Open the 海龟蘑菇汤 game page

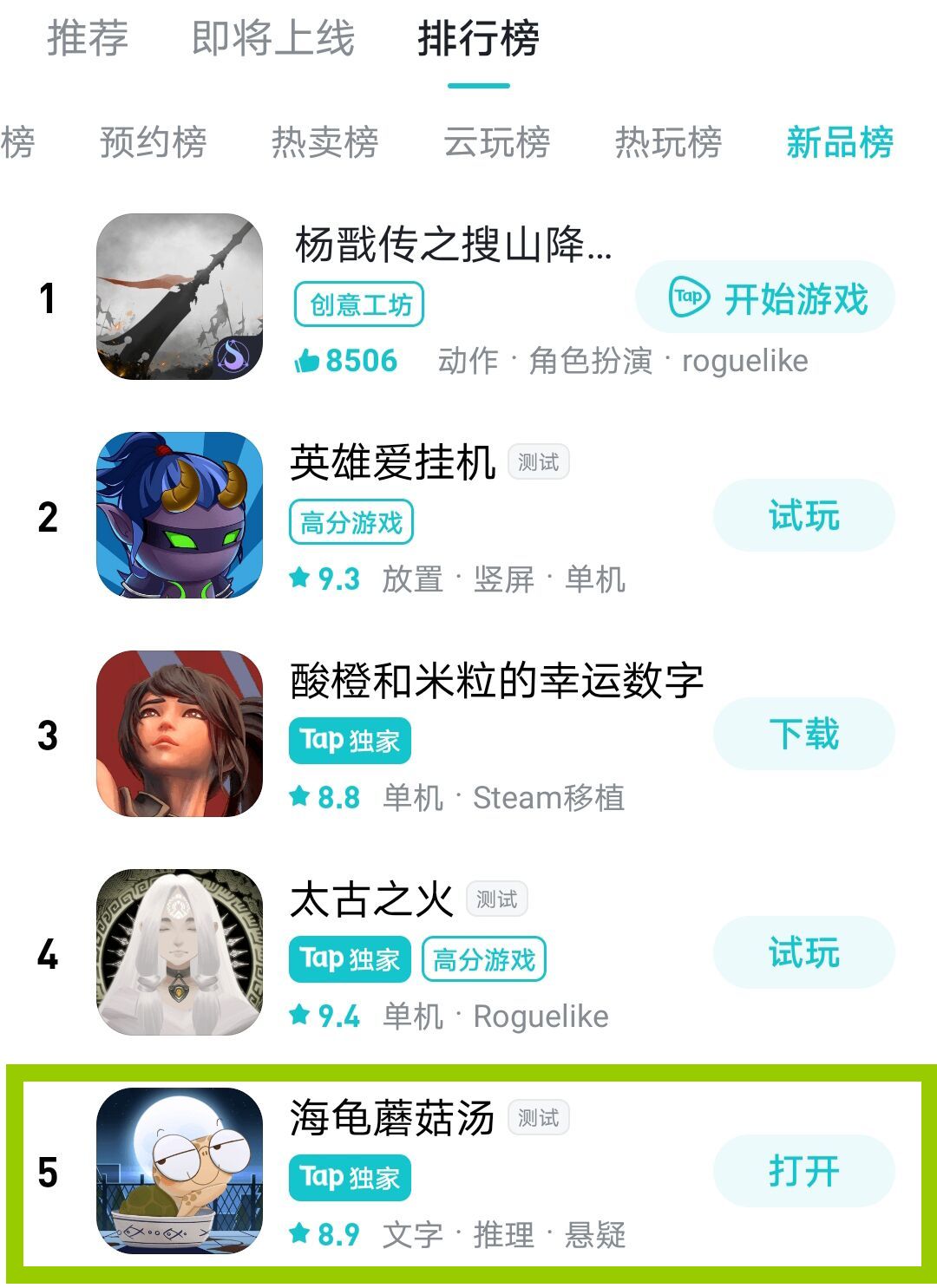pyautogui.click(x=392, y=1118)
